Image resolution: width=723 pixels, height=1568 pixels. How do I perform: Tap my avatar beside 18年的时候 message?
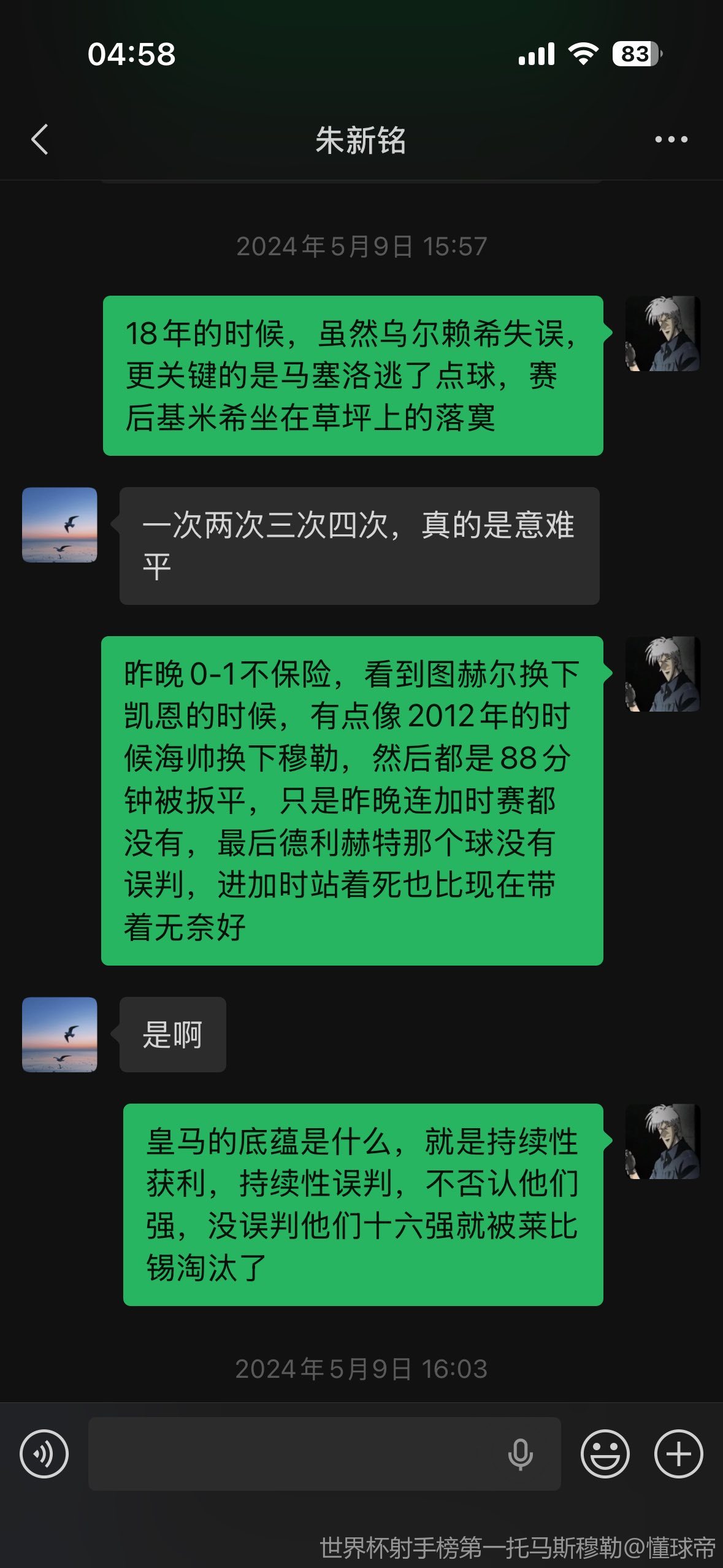point(662,334)
